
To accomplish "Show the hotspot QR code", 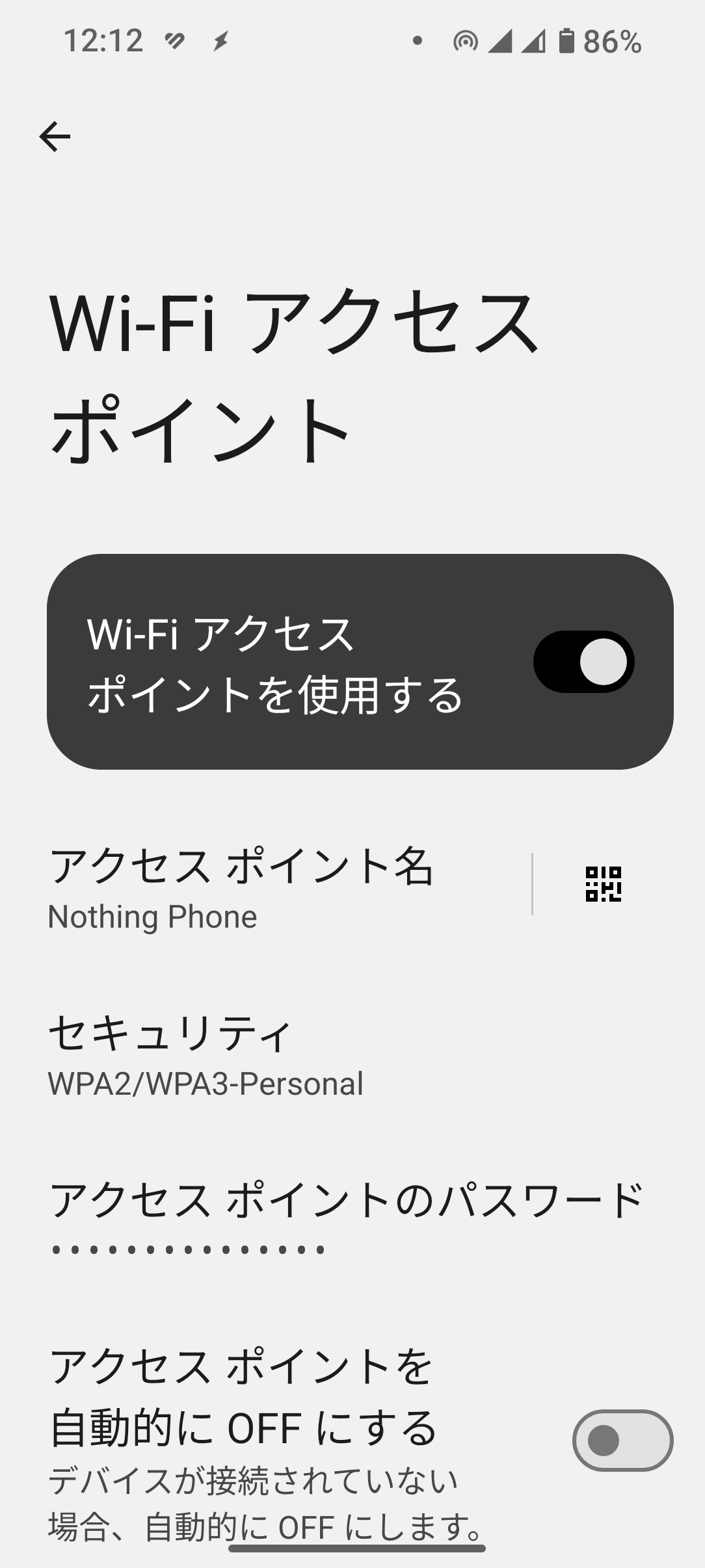I will point(603,884).
